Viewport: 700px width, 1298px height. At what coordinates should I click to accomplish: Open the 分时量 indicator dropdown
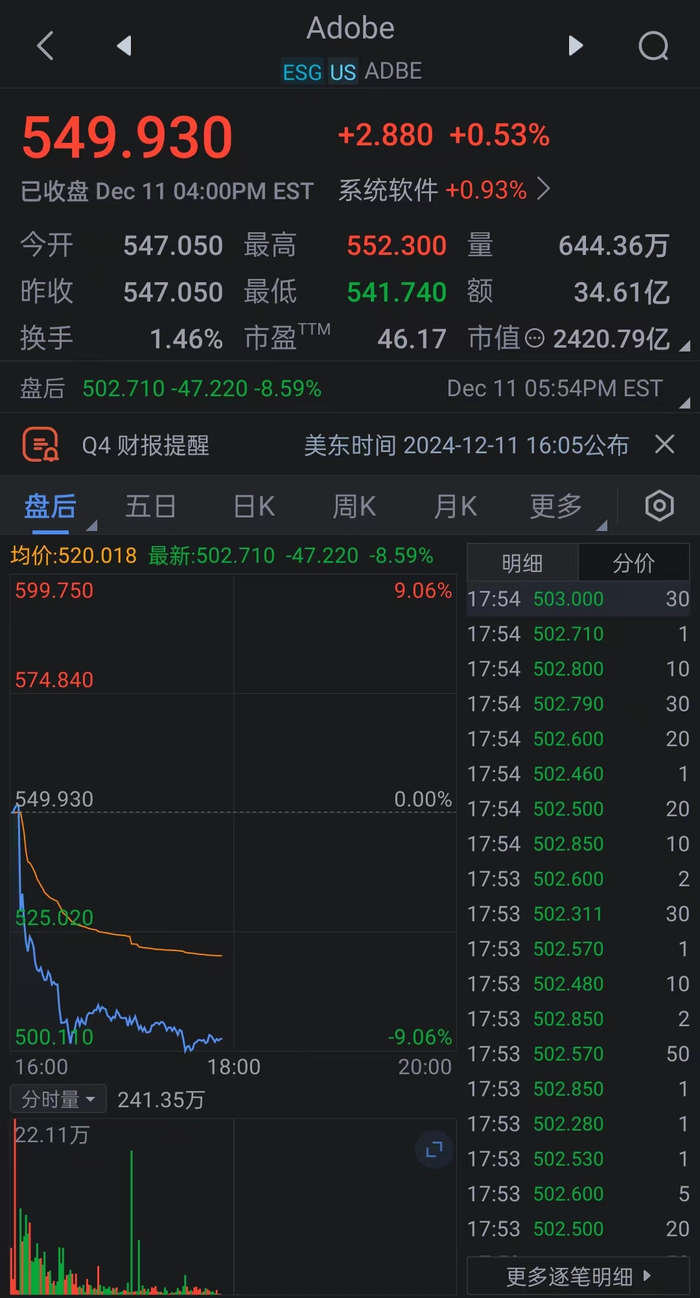(x=58, y=1100)
